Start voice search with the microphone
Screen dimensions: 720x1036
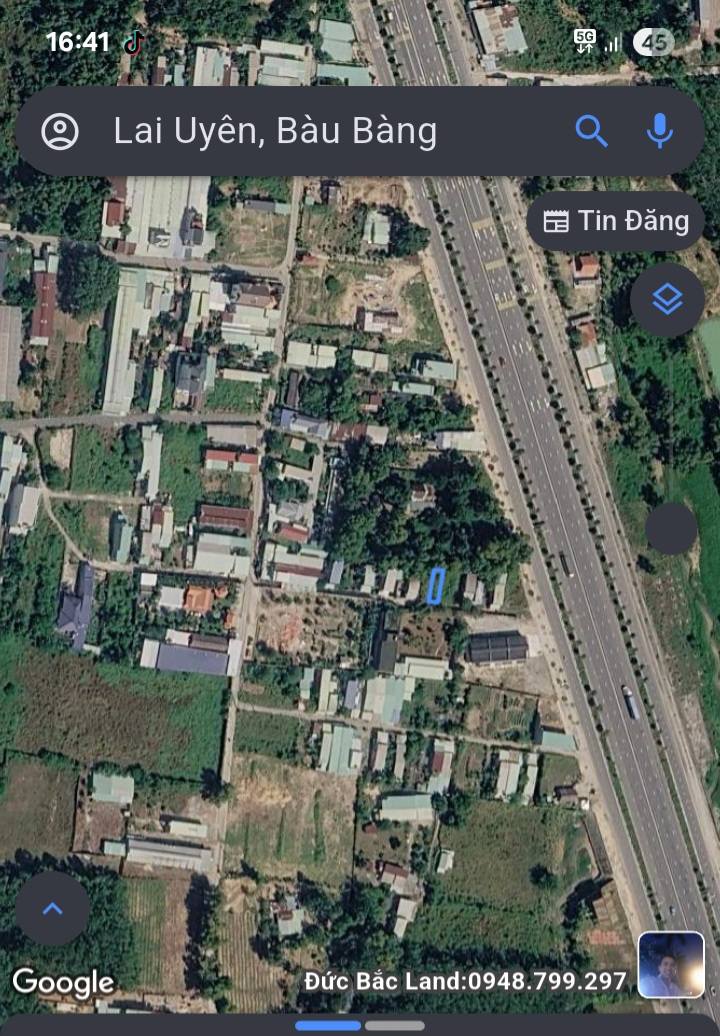tap(659, 131)
